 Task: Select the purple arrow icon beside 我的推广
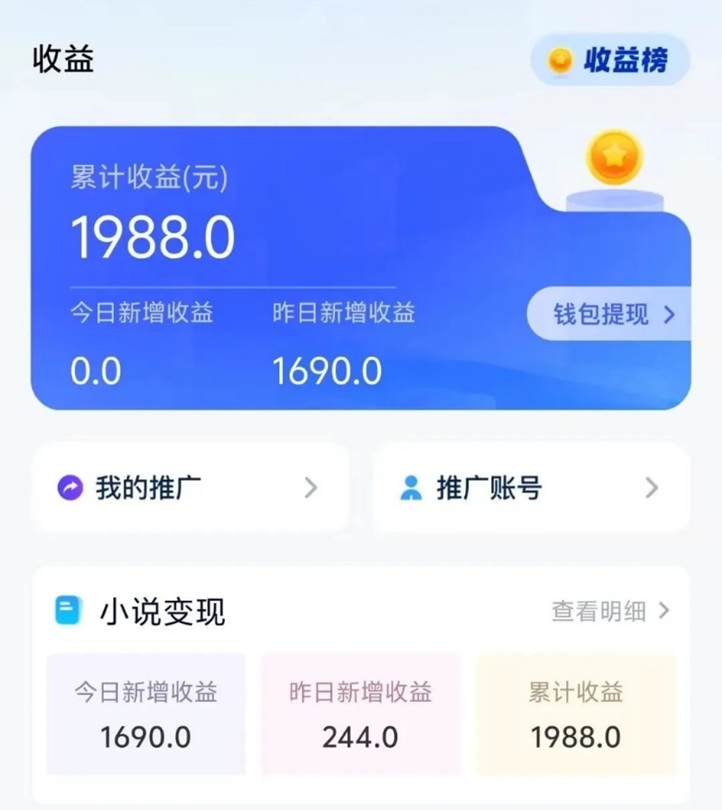coord(68,487)
